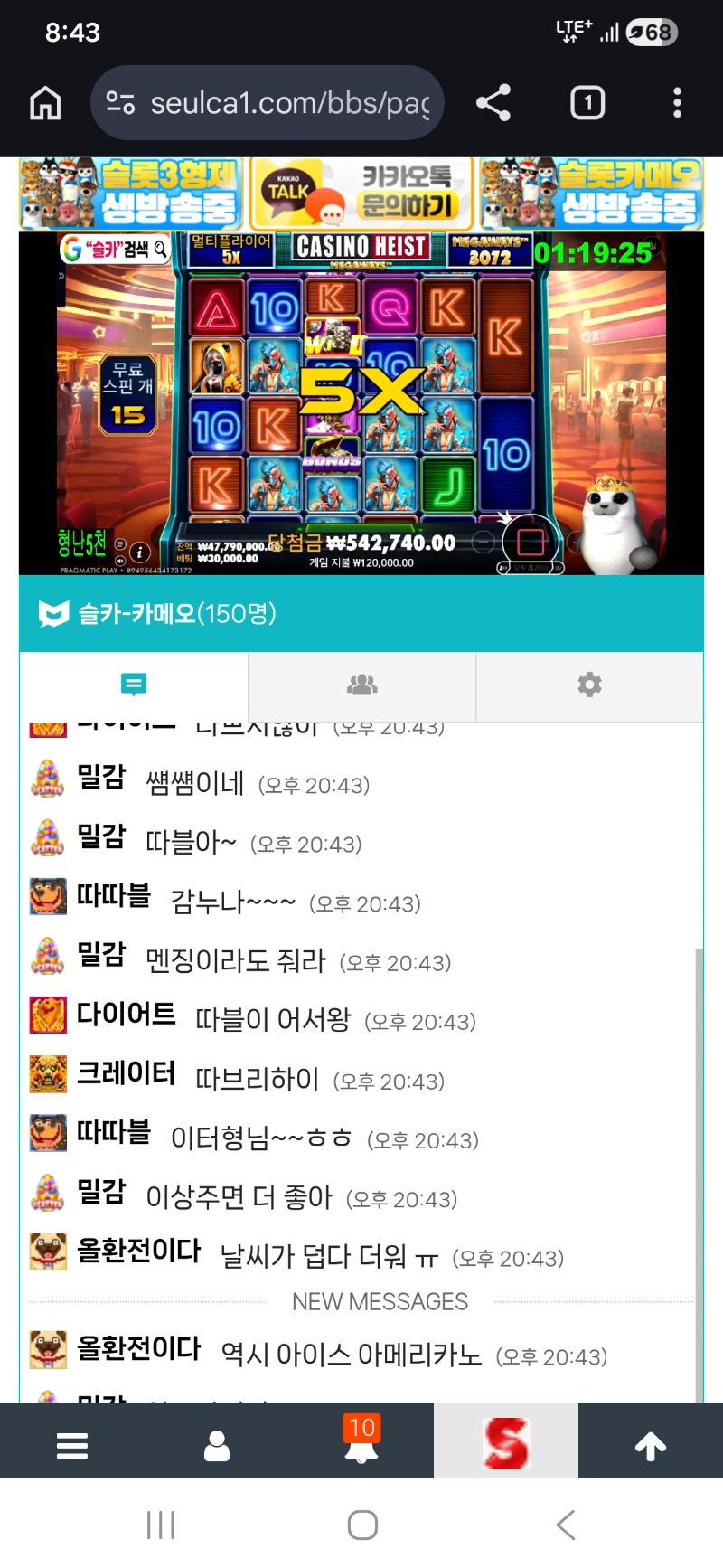
Task: Open the 카카오톡 문의하기 banner
Action: (361, 194)
